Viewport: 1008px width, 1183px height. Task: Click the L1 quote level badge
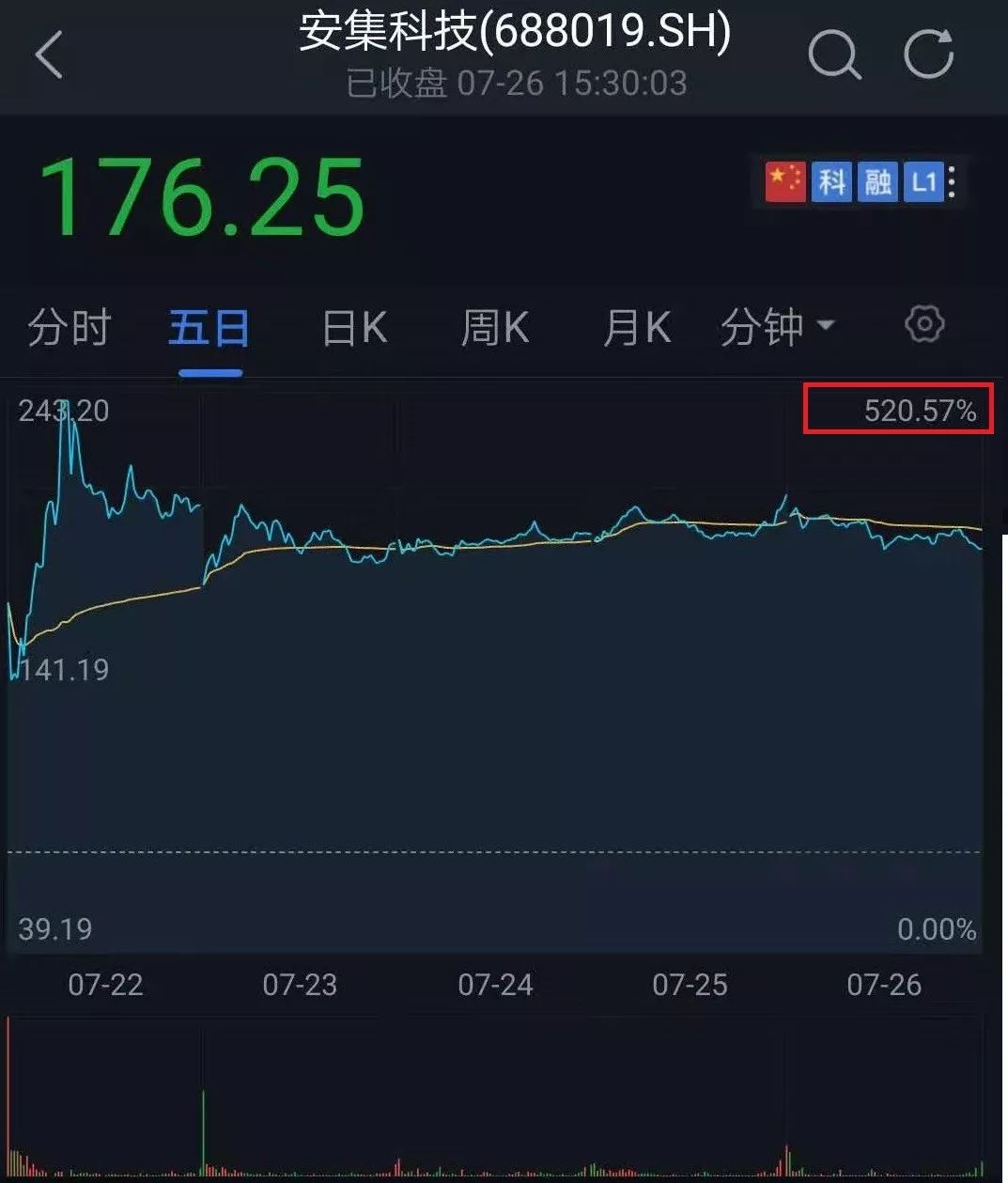pyautogui.click(x=923, y=181)
